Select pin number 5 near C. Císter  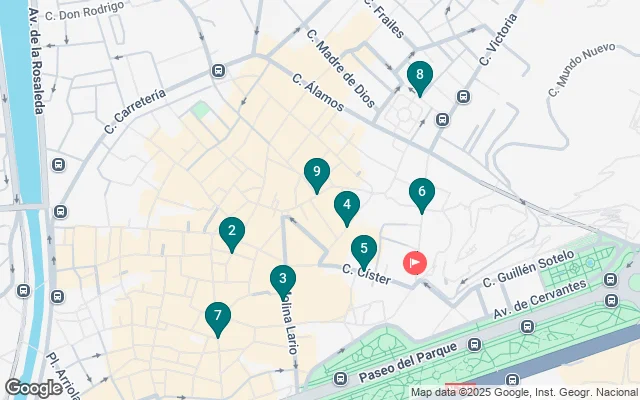tap(364, 249)
